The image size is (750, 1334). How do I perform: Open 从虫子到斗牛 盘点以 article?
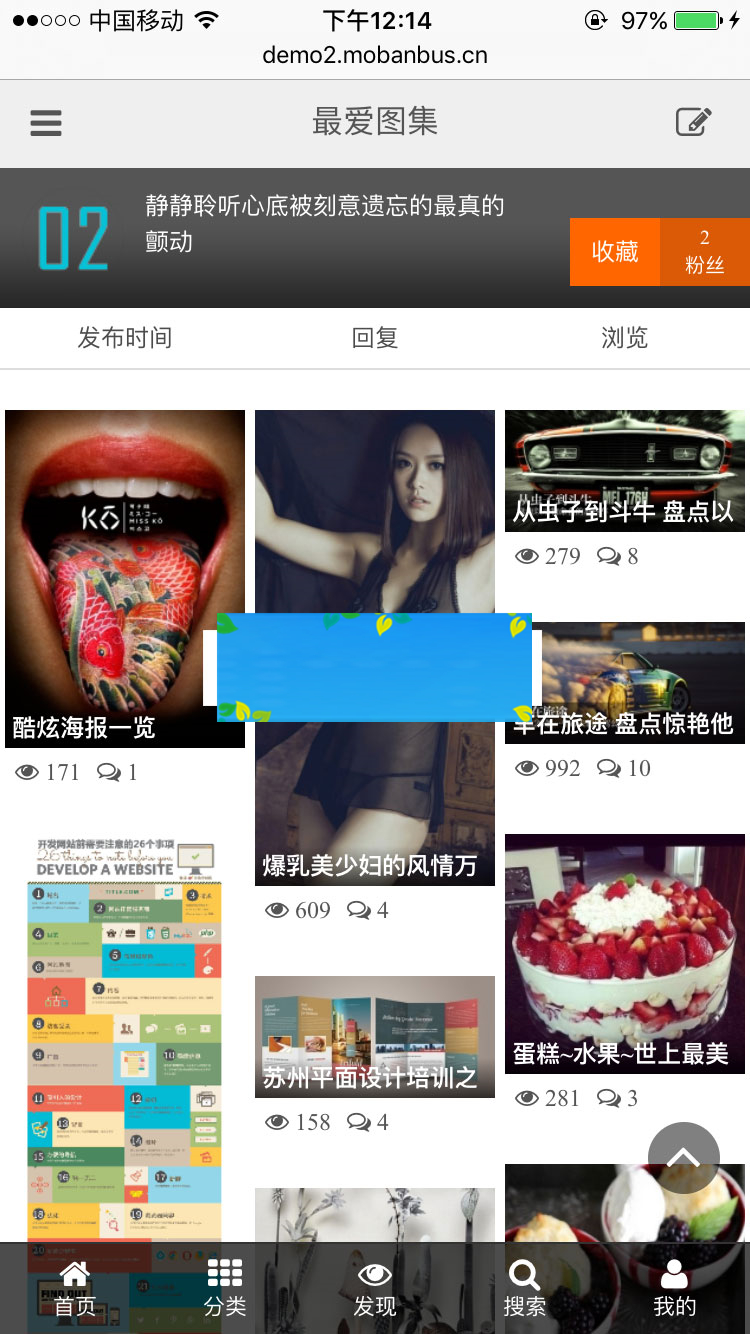[624, 470]
